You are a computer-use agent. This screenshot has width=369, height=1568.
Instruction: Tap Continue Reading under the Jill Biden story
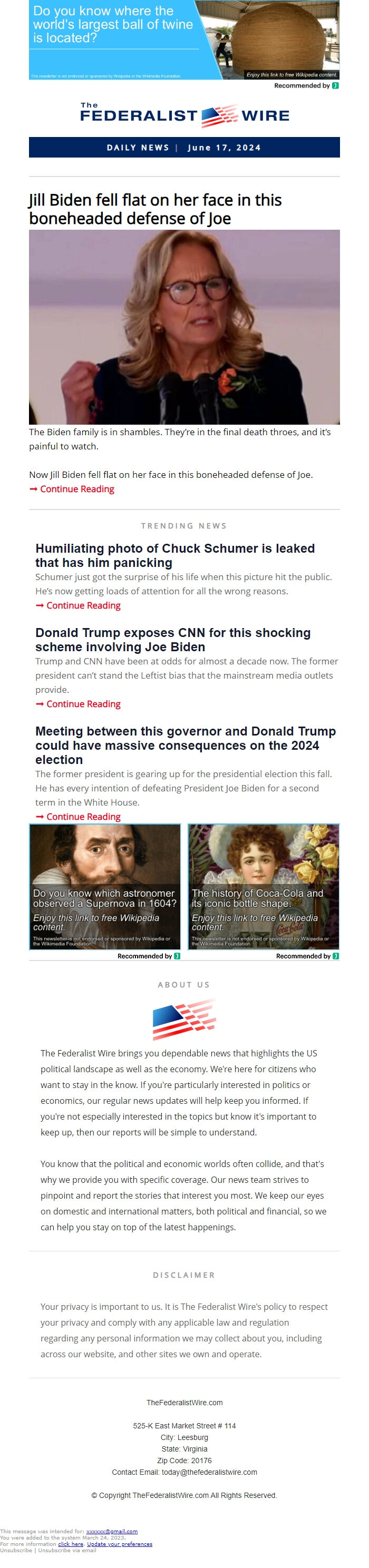pyautogui.click(x=77, y=489)
